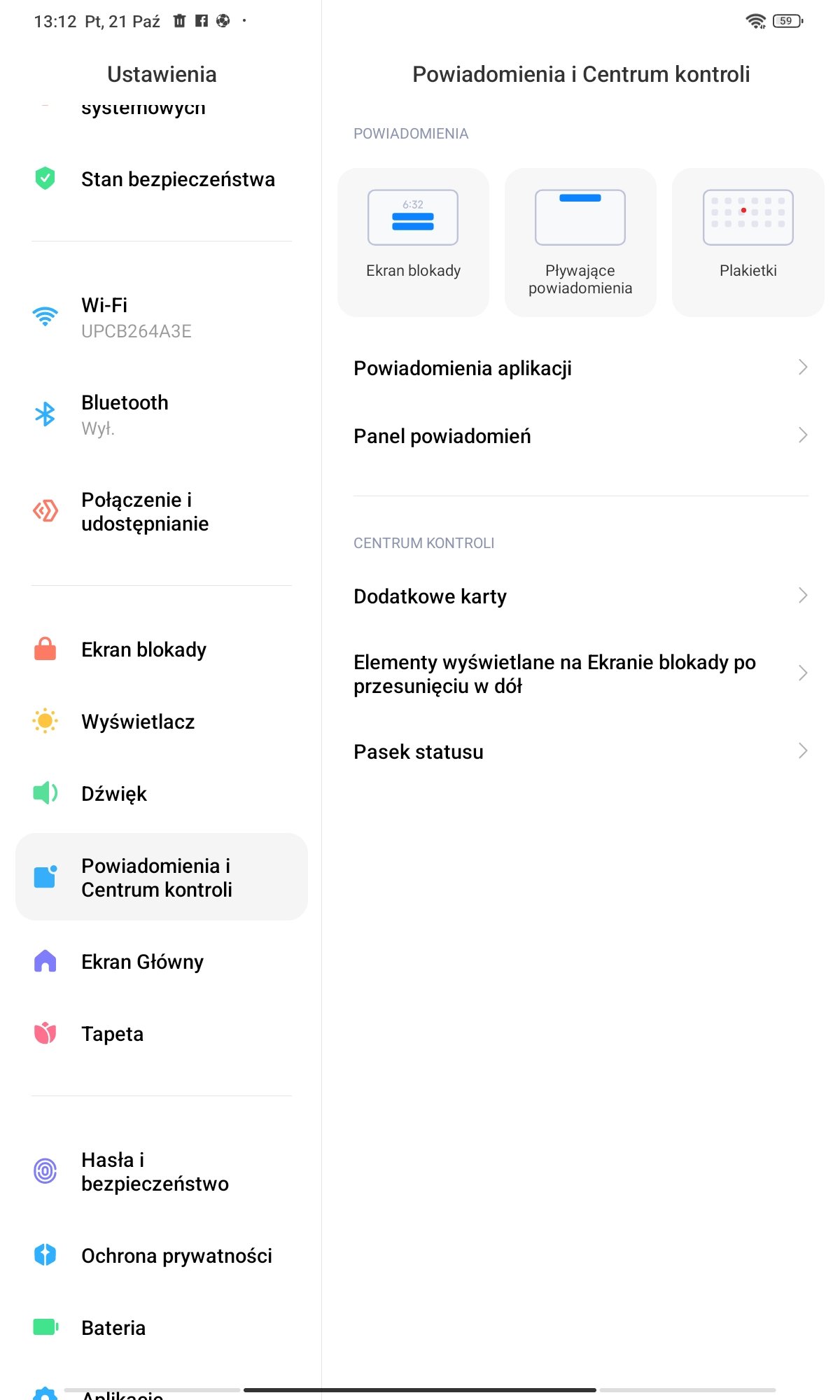Open Wyświetlacz settings
This screenshot has height=1400, width=840.
click(x=162, y=722)
